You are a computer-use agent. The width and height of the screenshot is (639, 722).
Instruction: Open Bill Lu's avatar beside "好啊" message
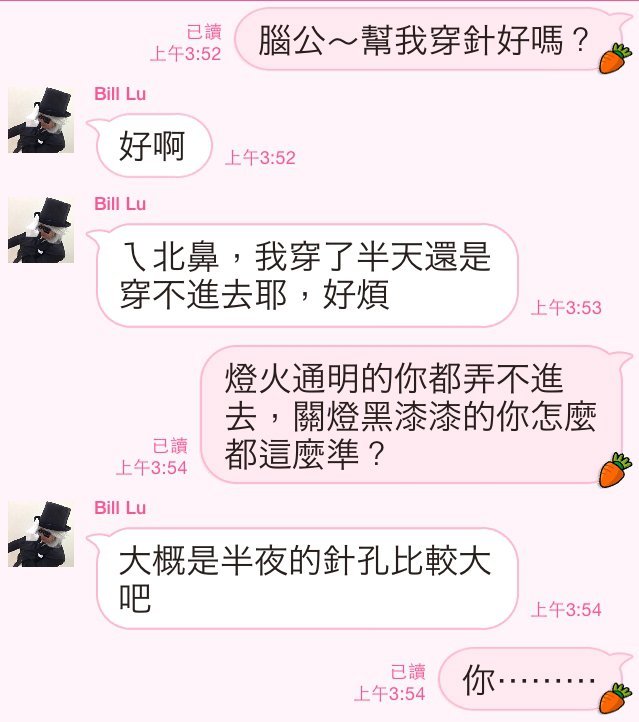[41, 120]
